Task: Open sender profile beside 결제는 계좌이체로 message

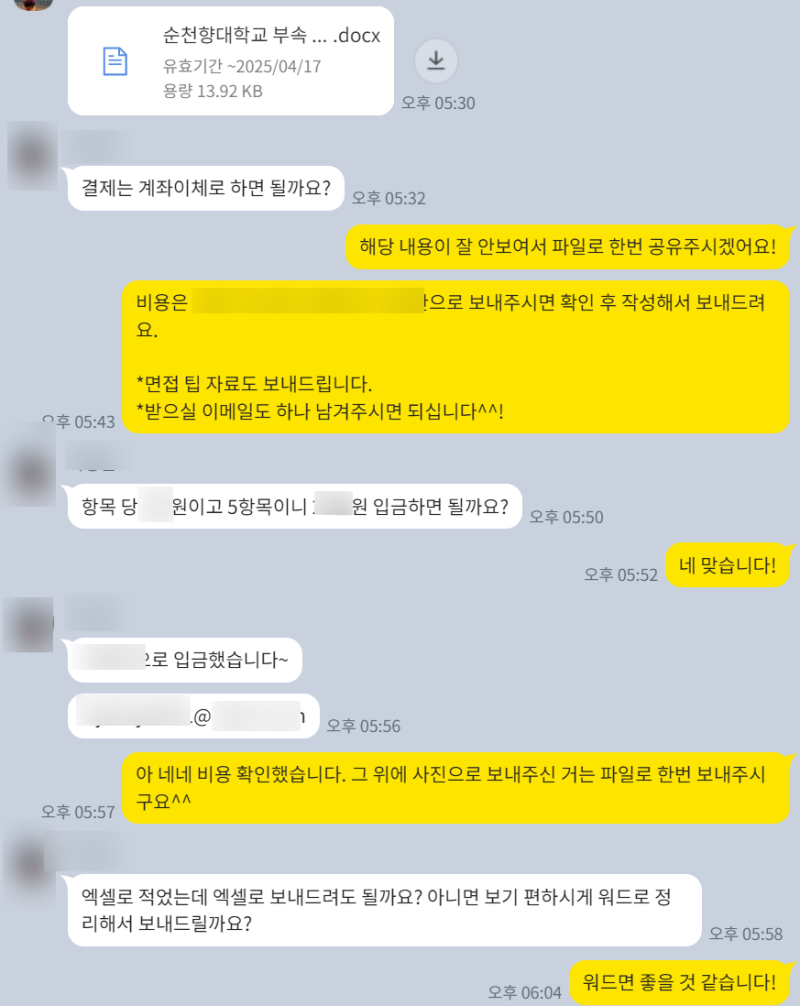Action: click(30, 150)
